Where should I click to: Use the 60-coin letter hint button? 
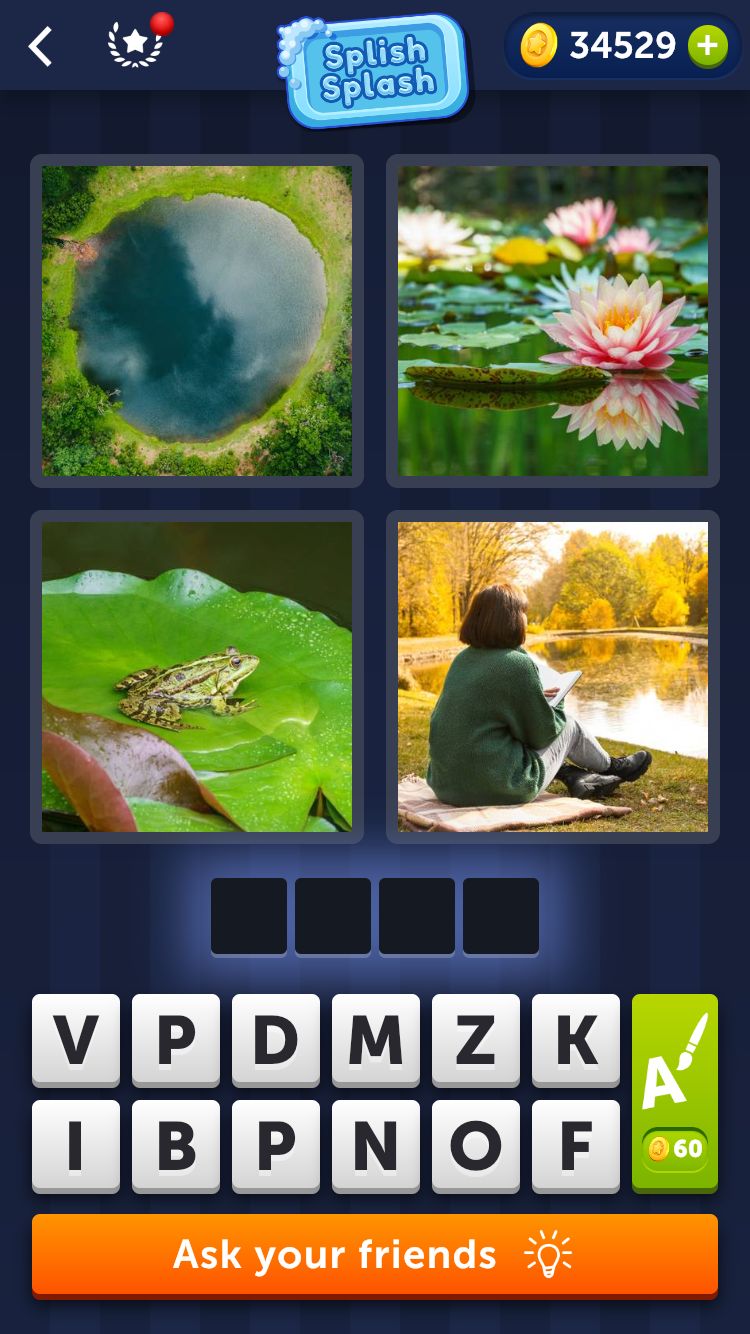coord(675,1092)
